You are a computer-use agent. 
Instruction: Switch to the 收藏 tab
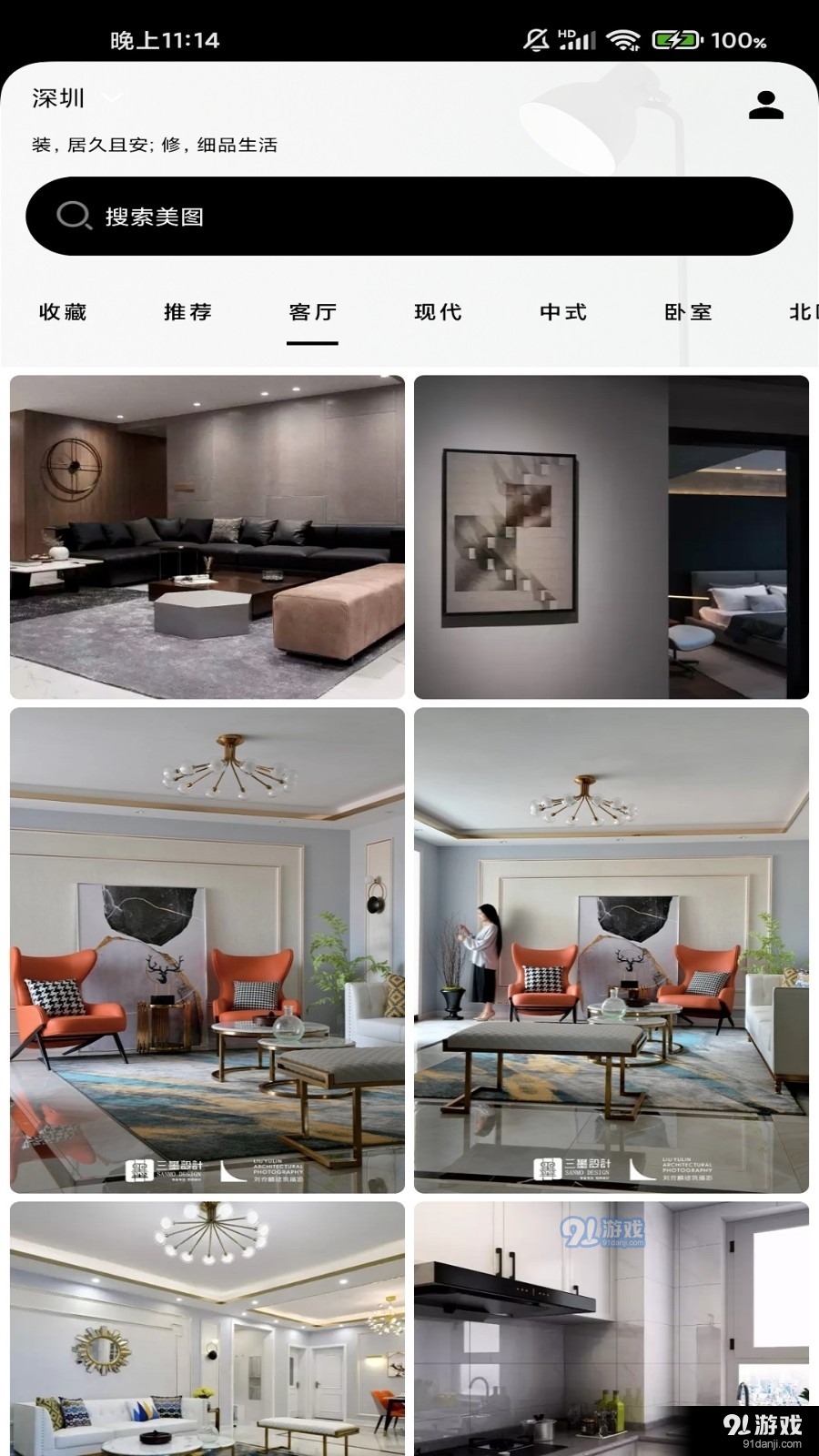pyautogui.click(x=63, y=312)
